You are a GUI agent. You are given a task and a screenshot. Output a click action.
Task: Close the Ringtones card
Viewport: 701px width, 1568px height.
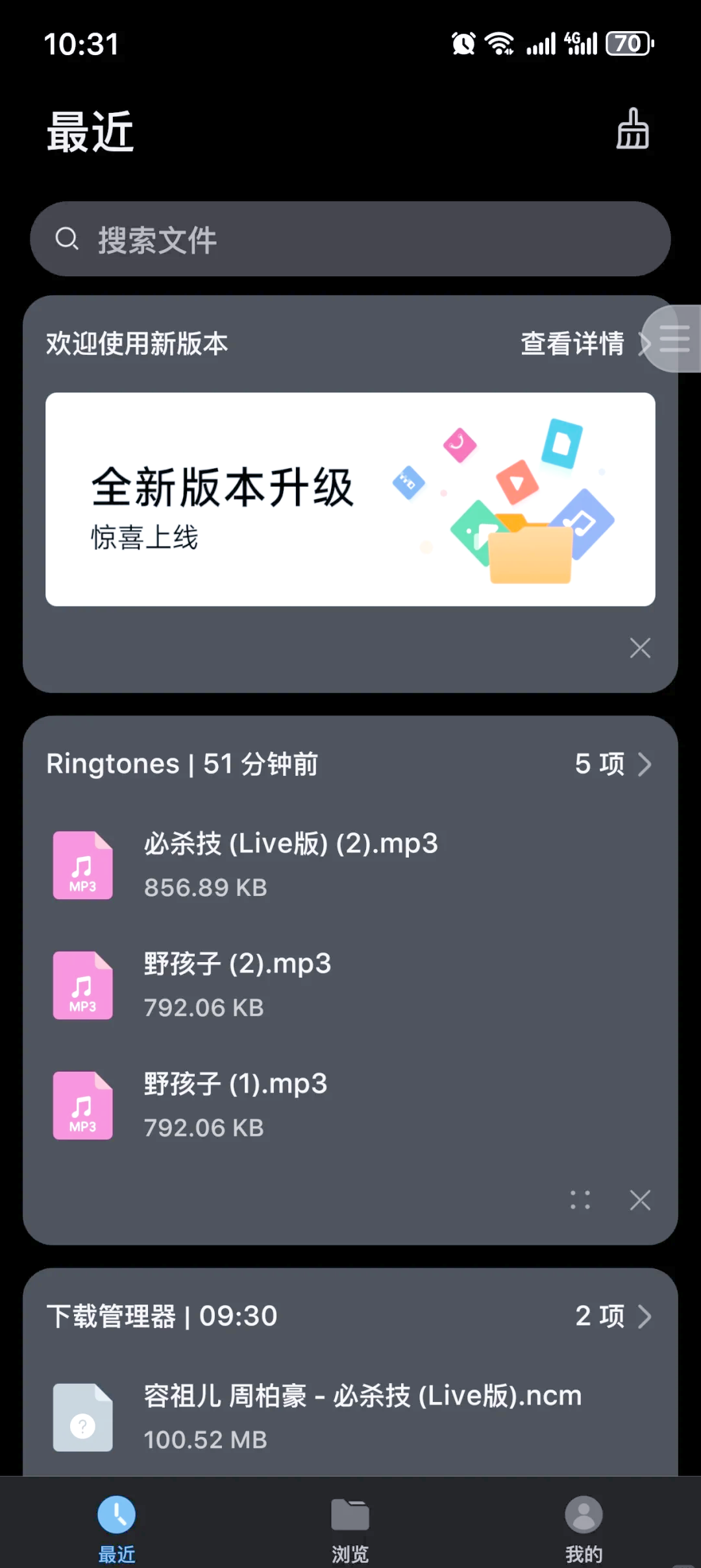click(640, 1200)
